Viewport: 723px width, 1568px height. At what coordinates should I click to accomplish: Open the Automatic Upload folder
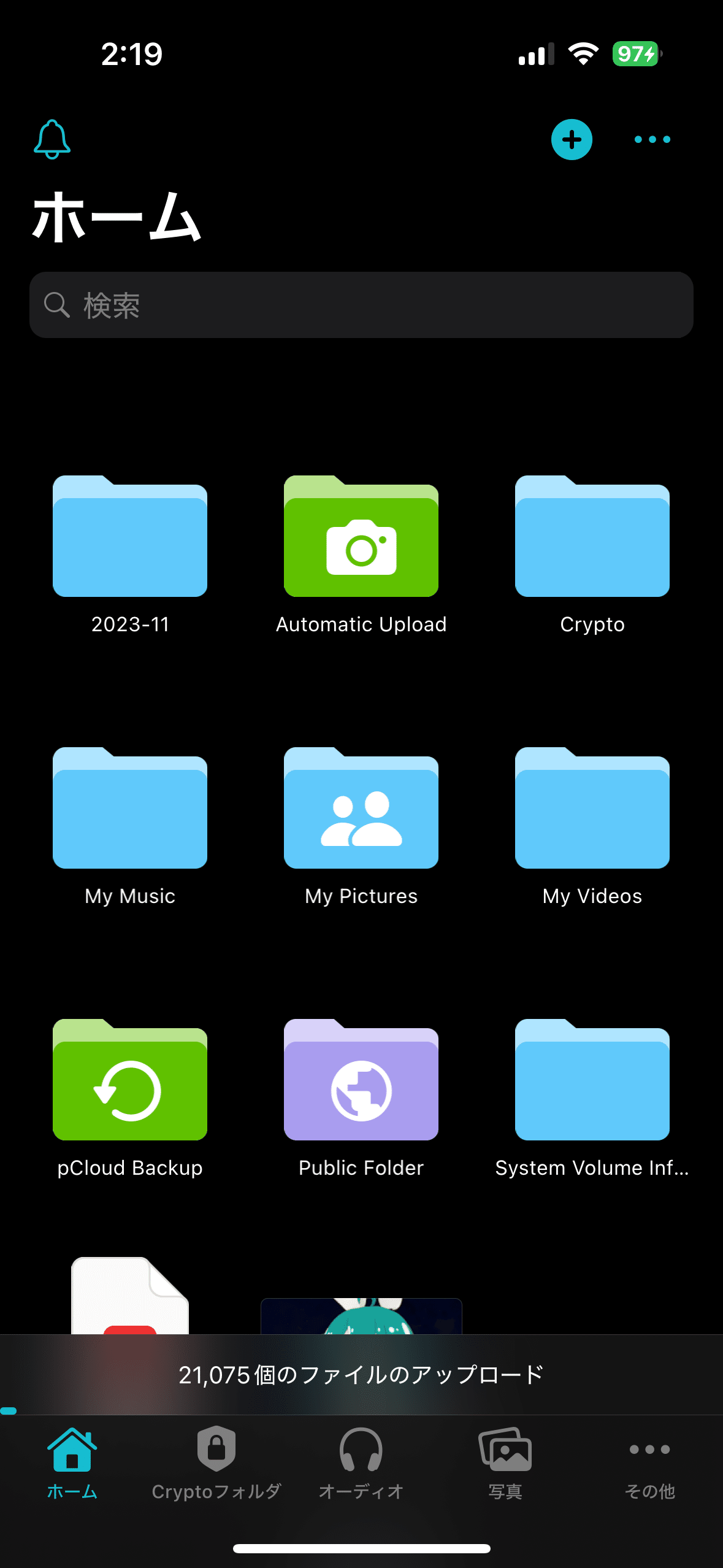(361, 537)
